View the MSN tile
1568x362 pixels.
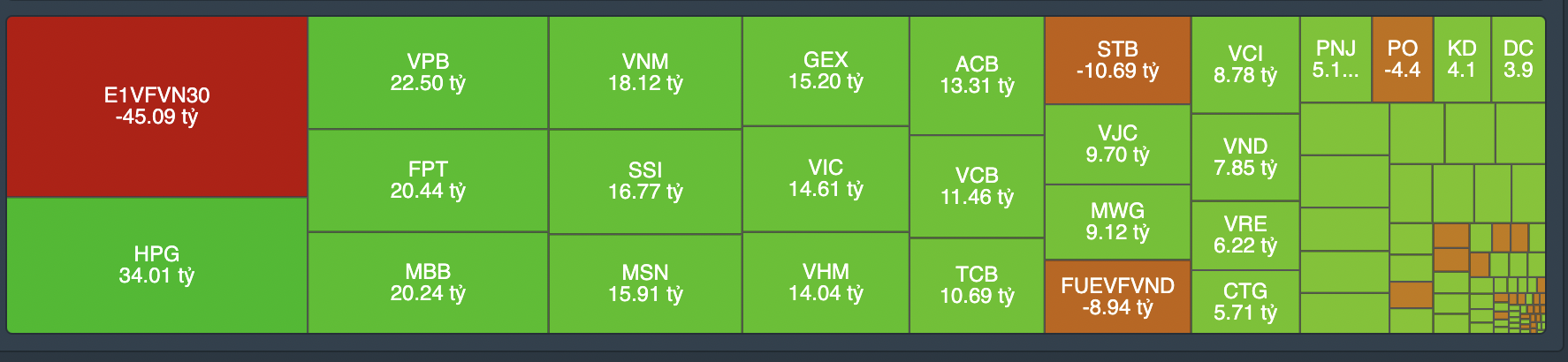pyautogui.click(x=645, y=283)
